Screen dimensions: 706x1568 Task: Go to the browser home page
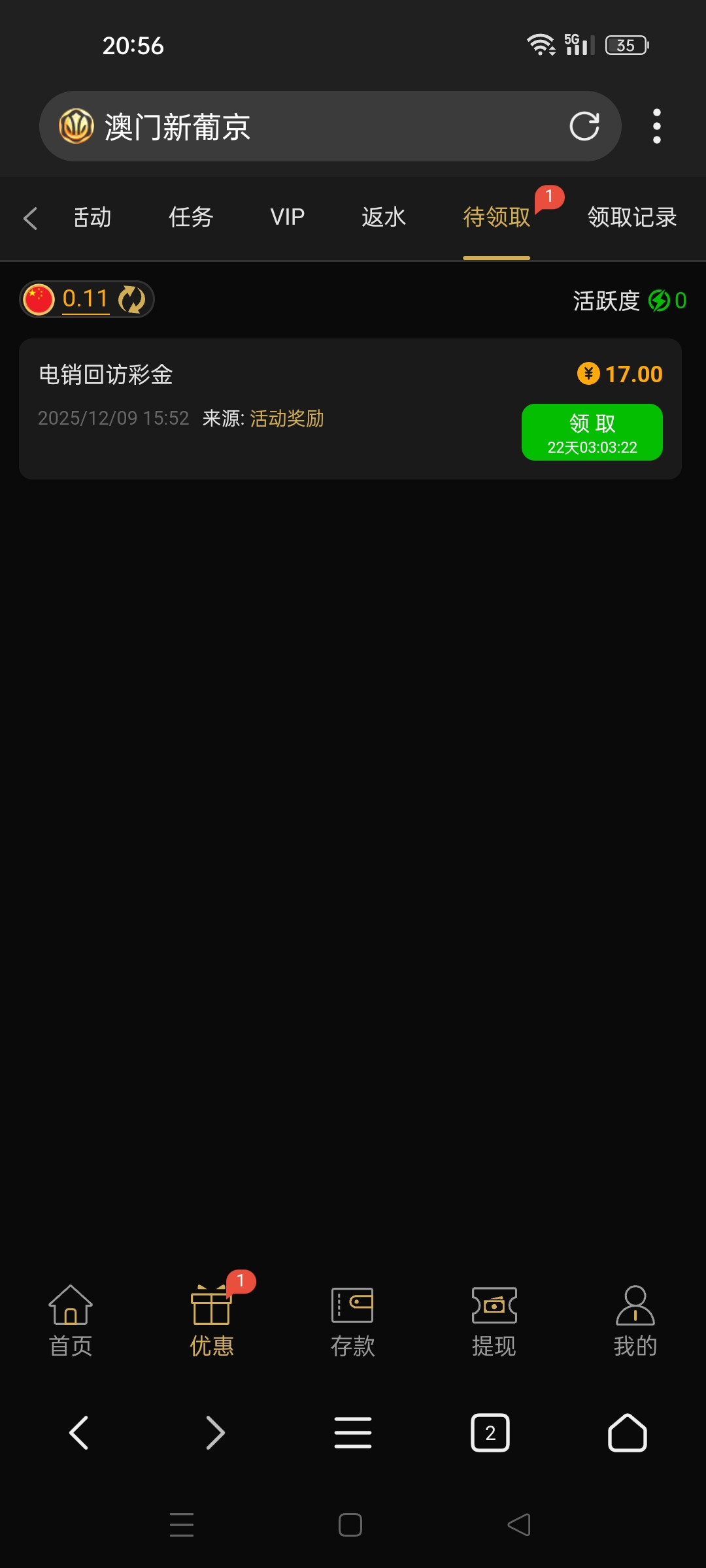pyautogui.click(x=628, y=1433)
